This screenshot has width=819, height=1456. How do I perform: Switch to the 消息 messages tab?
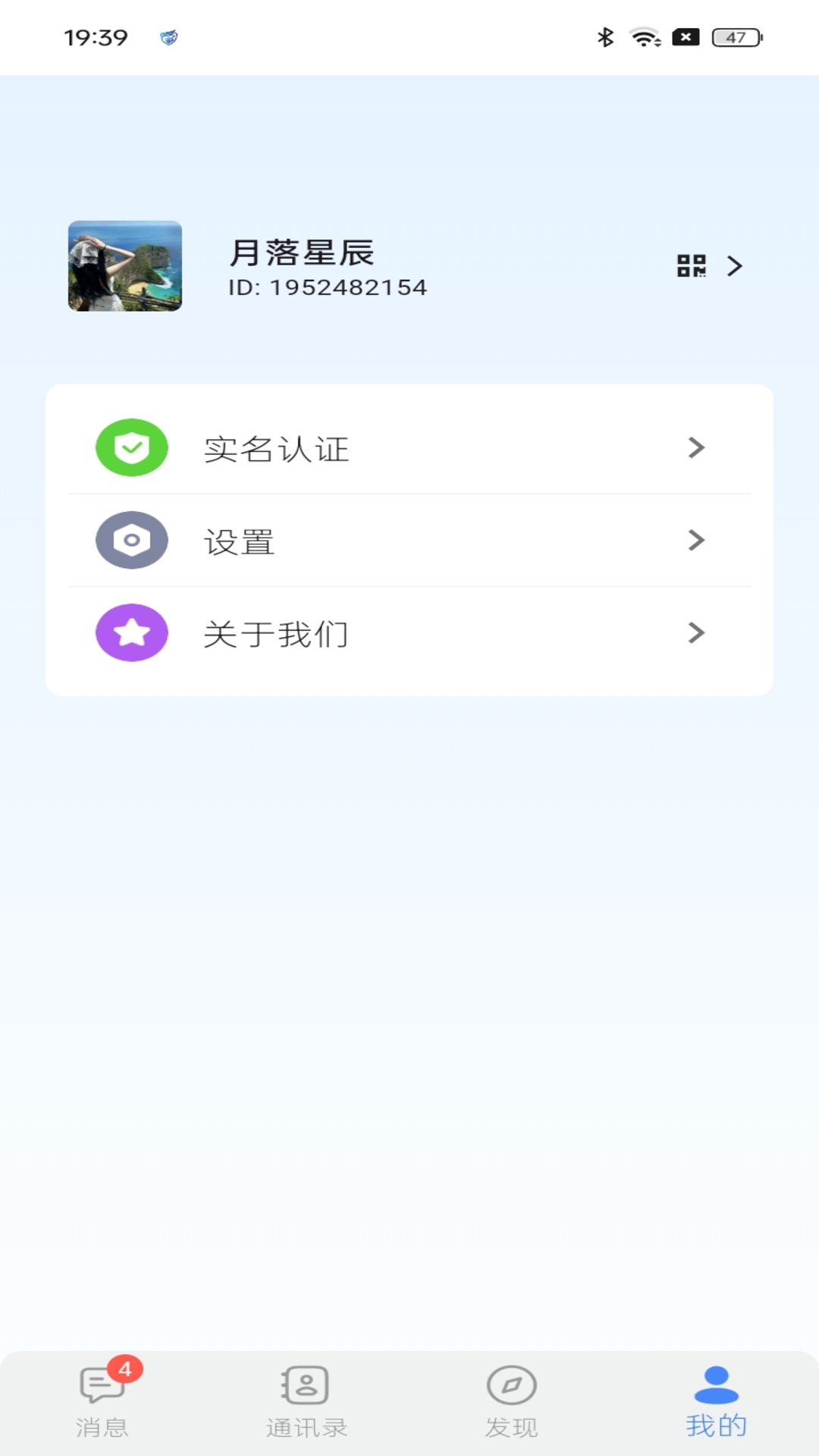click(x=102, y=1401)
